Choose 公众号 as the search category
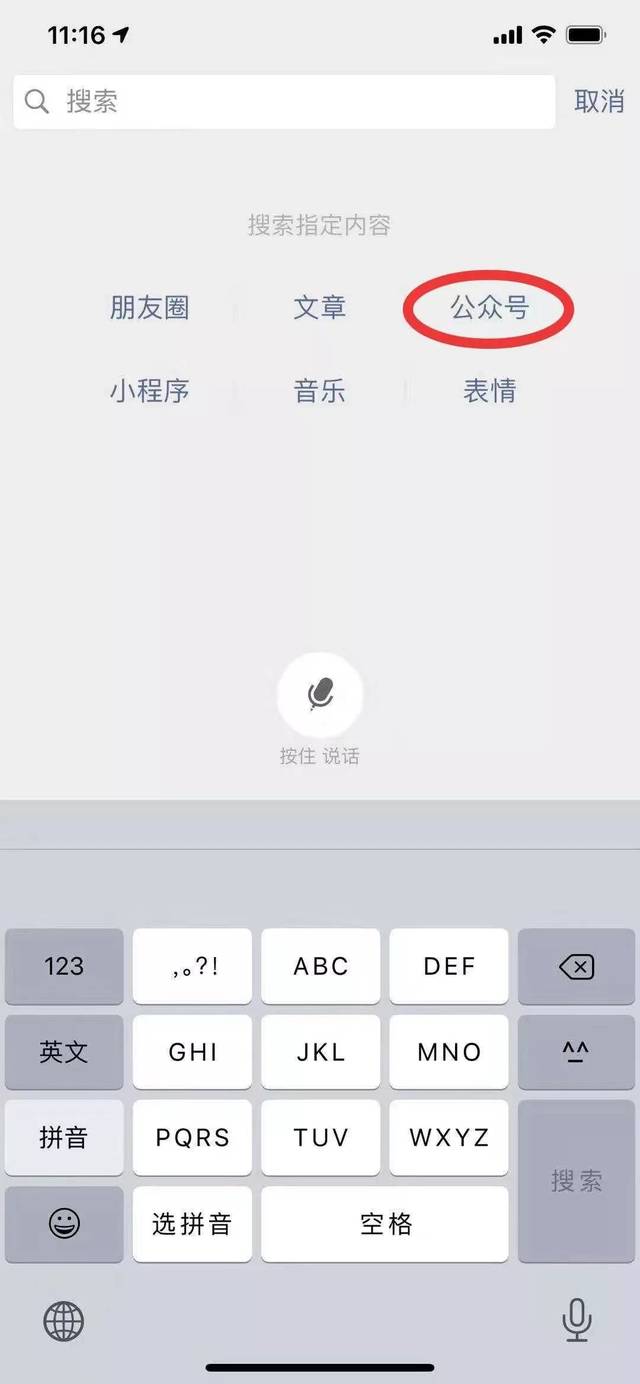Image resolution: width=640 pixels, height=1384 pixels. pos(489,307)
